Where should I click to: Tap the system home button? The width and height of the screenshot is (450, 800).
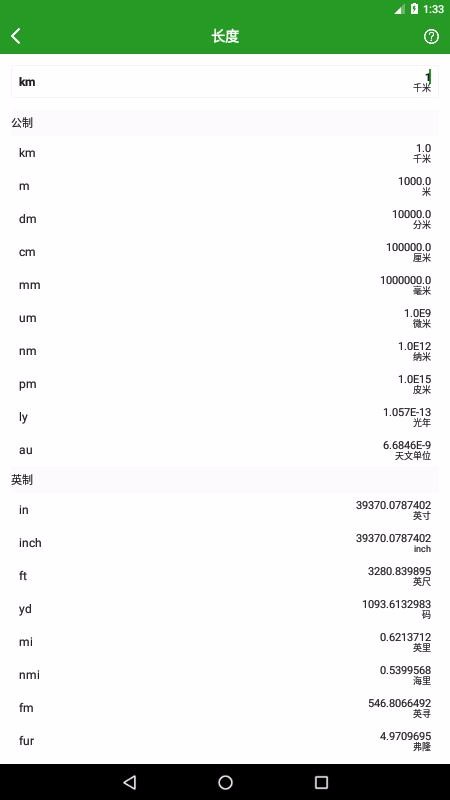point(225,782)
